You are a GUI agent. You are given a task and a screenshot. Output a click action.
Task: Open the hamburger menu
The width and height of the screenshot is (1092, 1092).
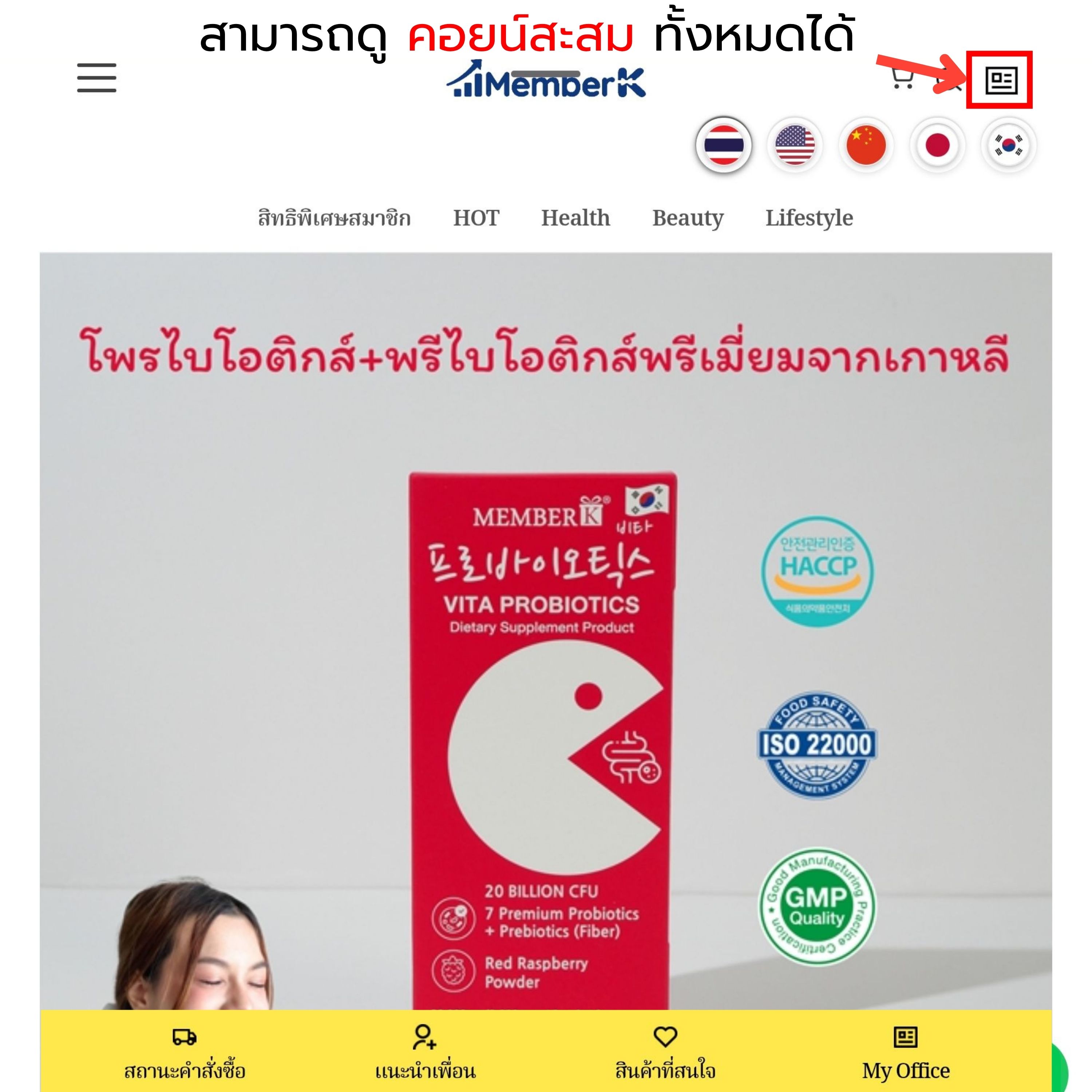pos(97,78)
